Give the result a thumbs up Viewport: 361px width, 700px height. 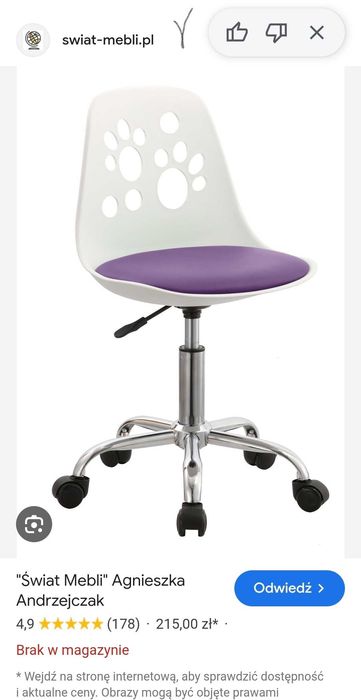point(237,33)
